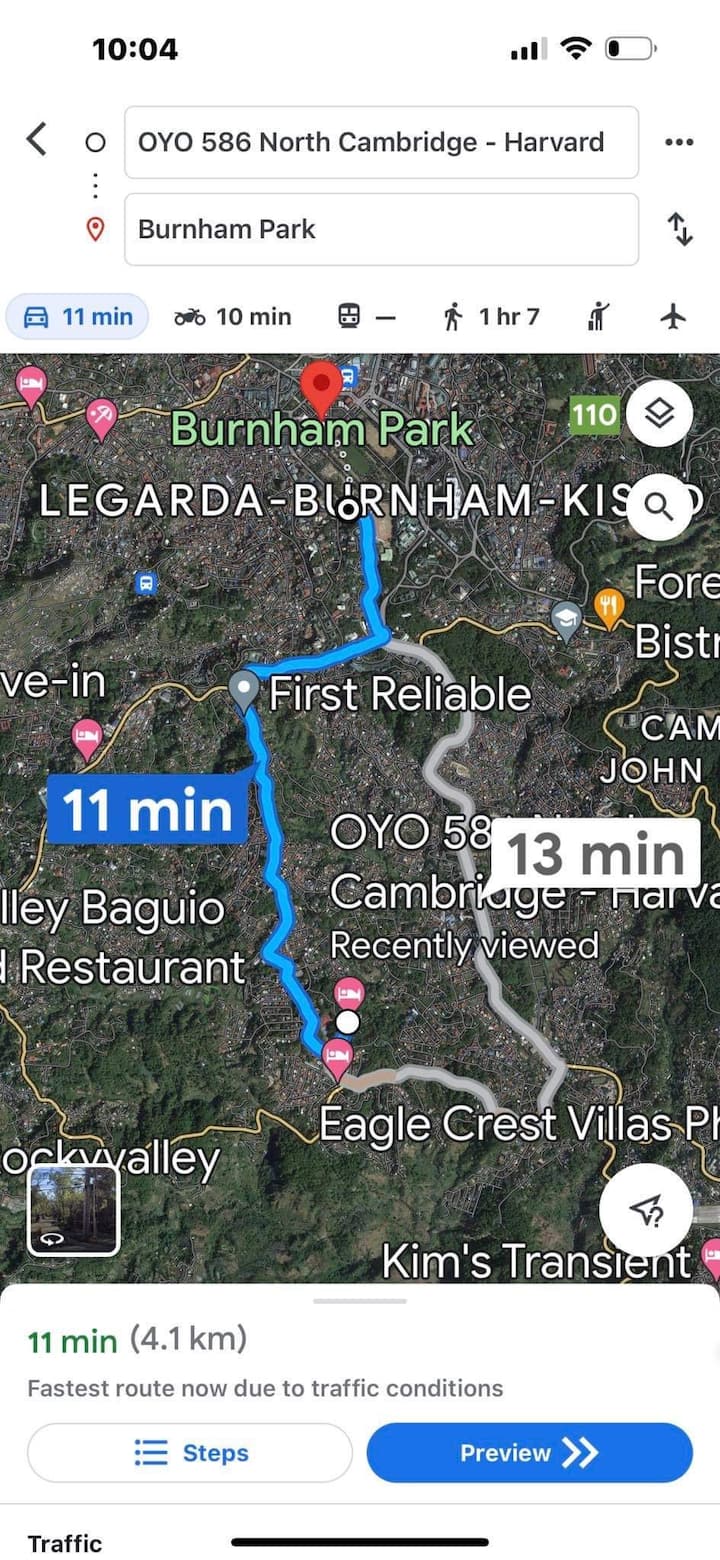Switch to motorcycle 10 min mode
720x1560 pixels.
click(232, 317)
